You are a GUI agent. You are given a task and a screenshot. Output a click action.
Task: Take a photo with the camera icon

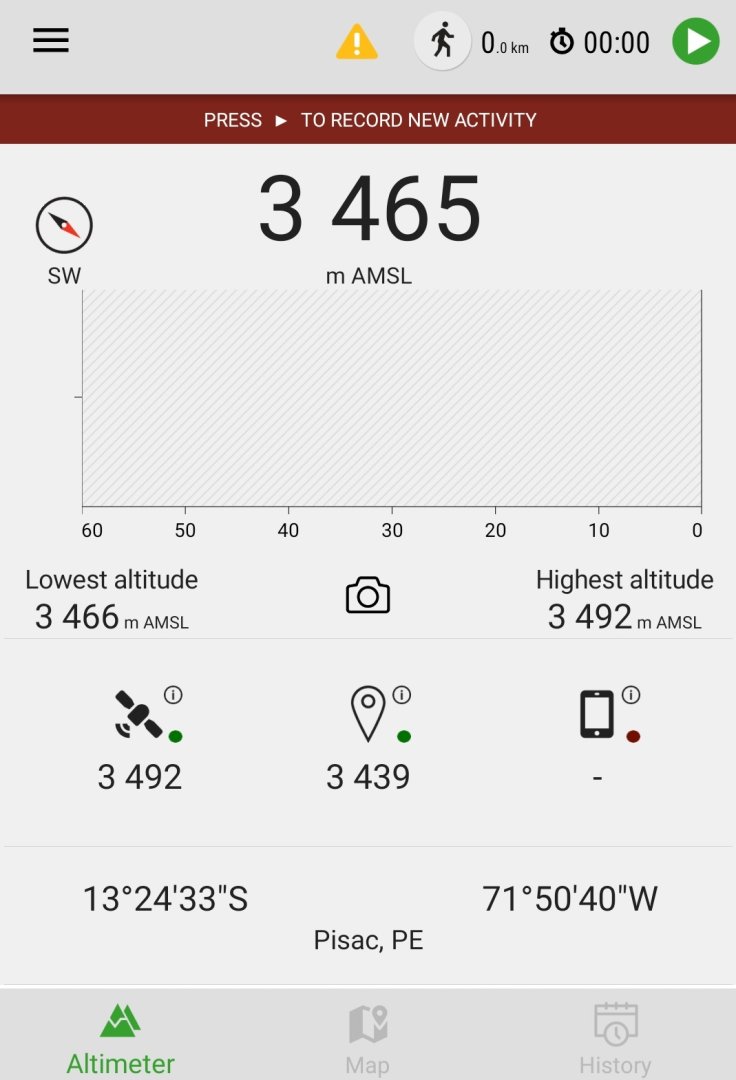[368, 595]
